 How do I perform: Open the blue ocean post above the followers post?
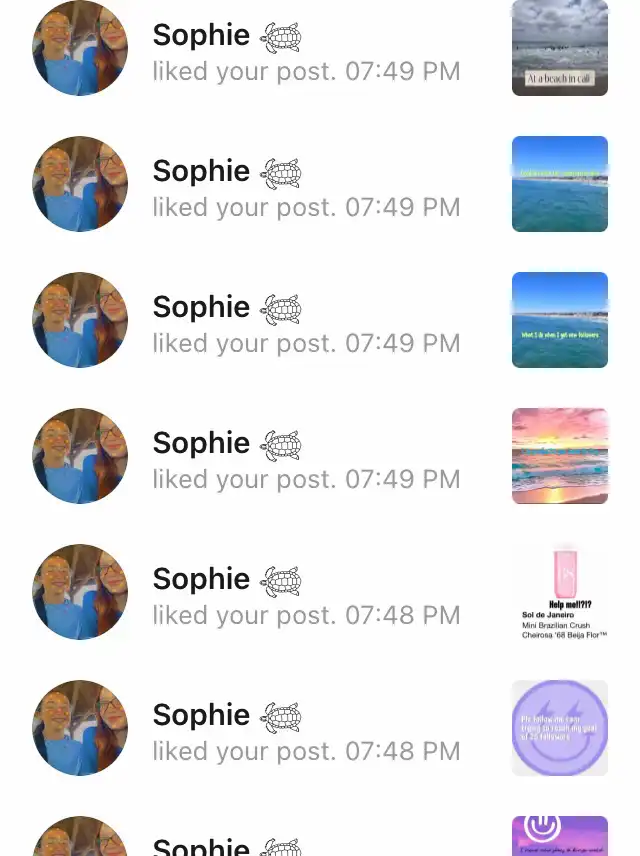pos(559,184)
